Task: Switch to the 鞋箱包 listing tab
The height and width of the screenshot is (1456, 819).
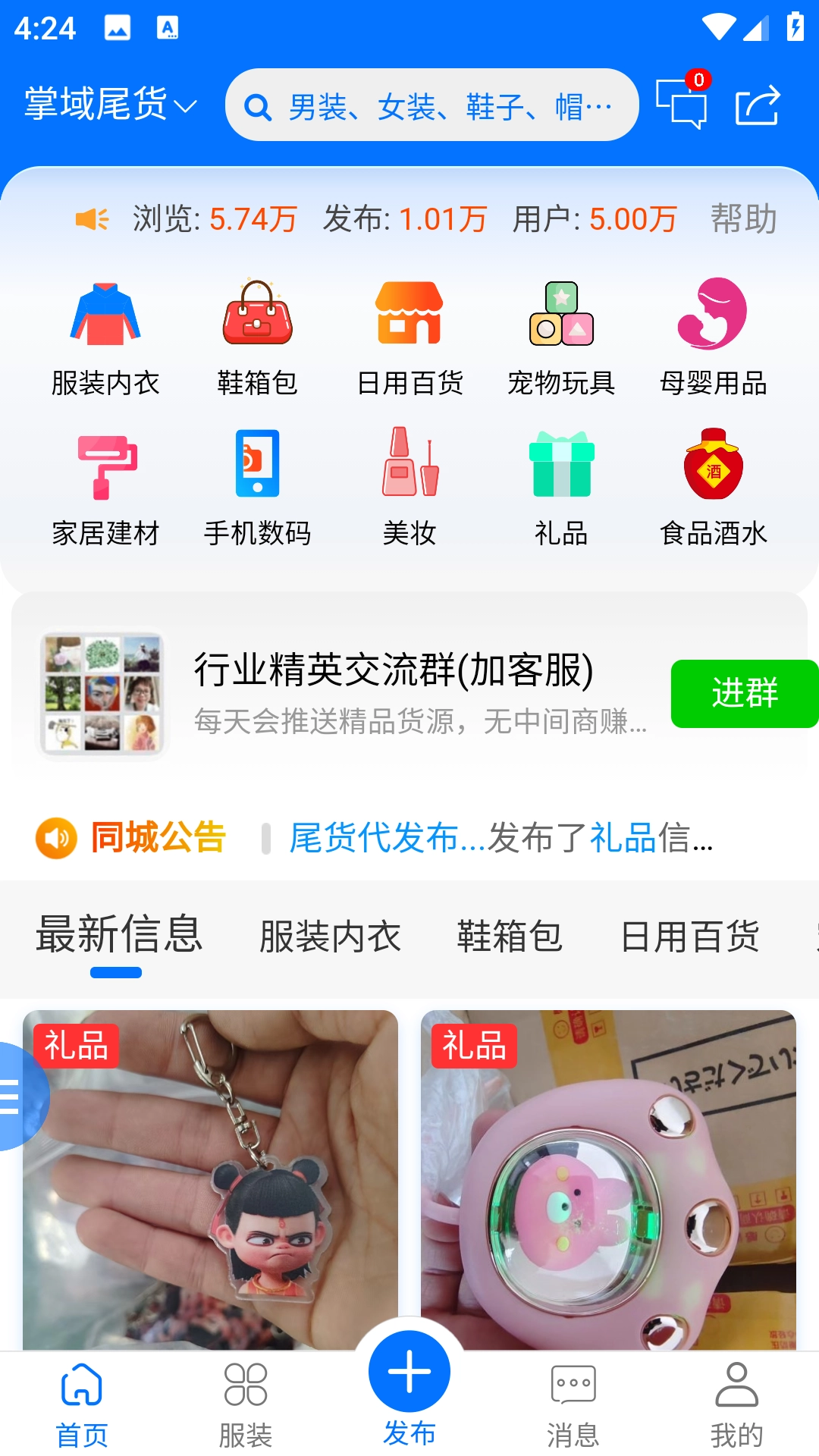Action: (x=509, y=937)
